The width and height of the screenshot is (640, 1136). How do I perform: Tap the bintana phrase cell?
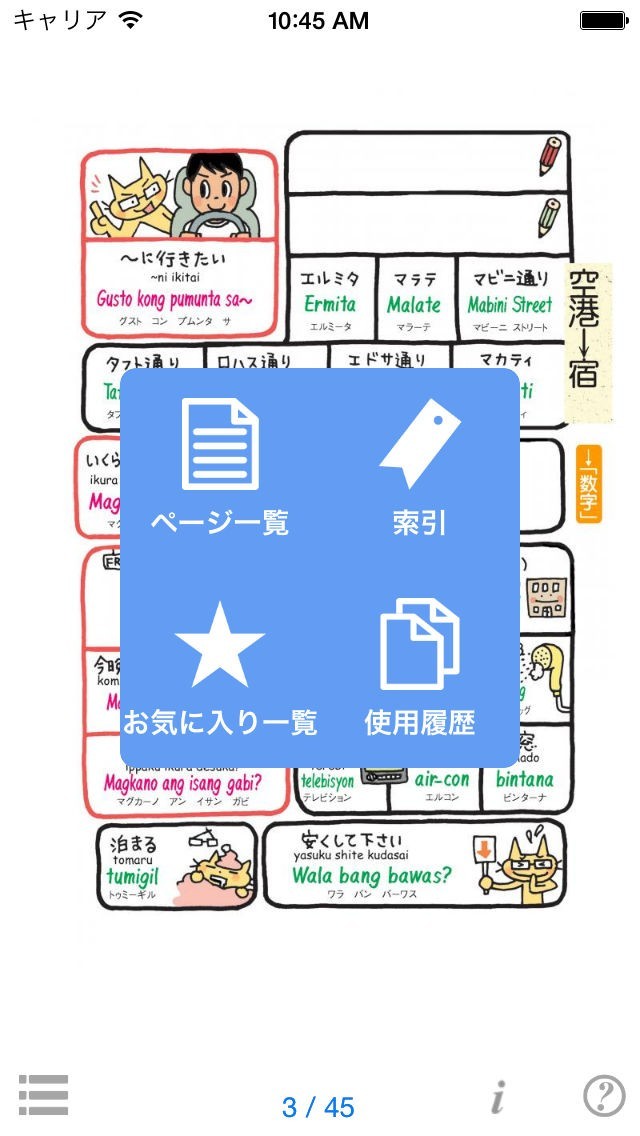(527, 768)
